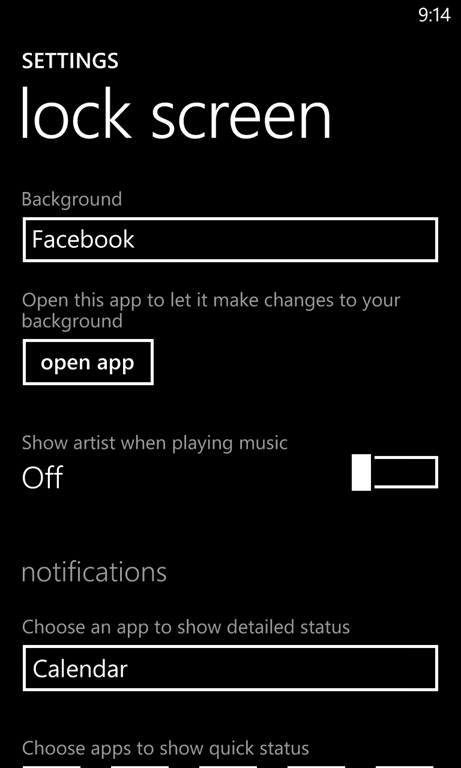Open the Background dropdown showing Facebook
461x768 pixels.
click(230, 240)
